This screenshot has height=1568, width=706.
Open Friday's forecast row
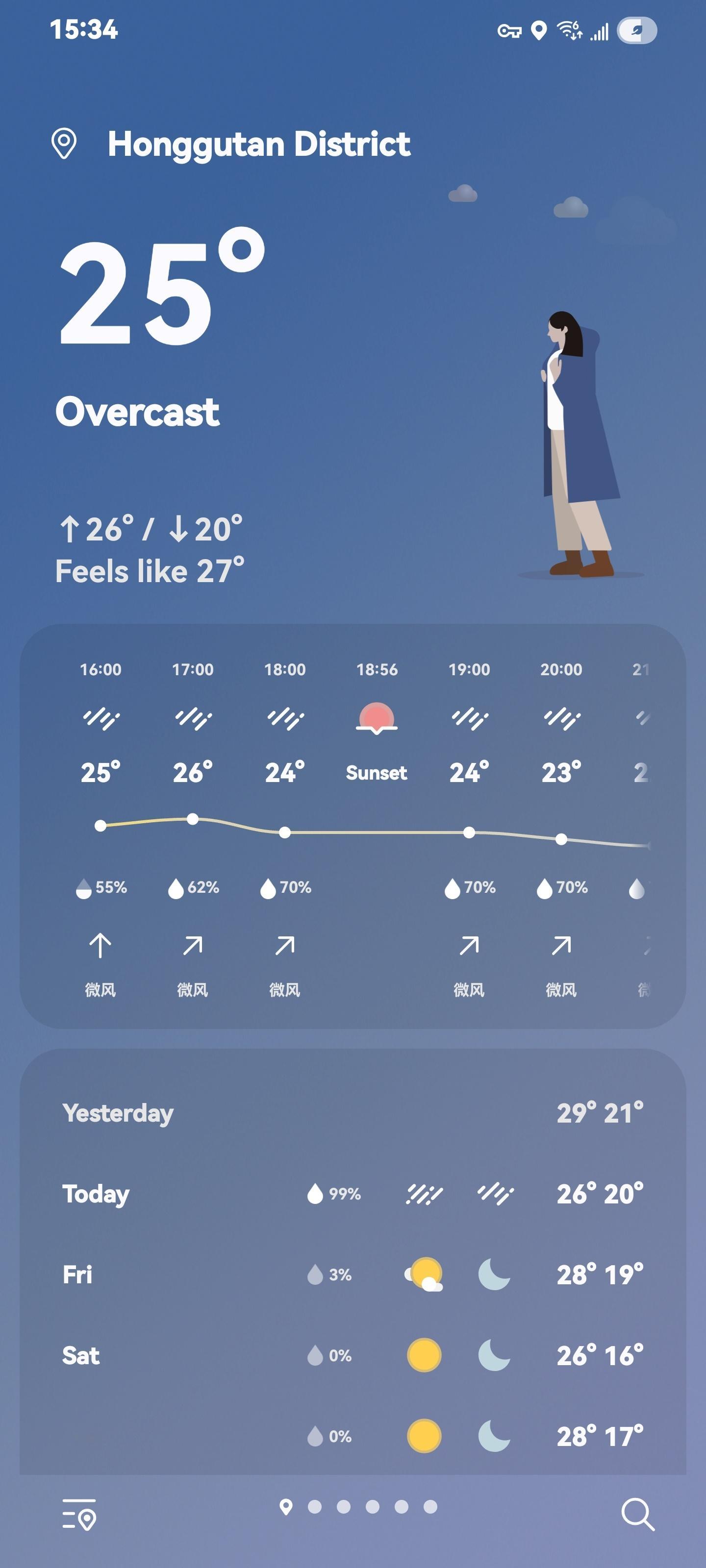(x=353, y=1274)
